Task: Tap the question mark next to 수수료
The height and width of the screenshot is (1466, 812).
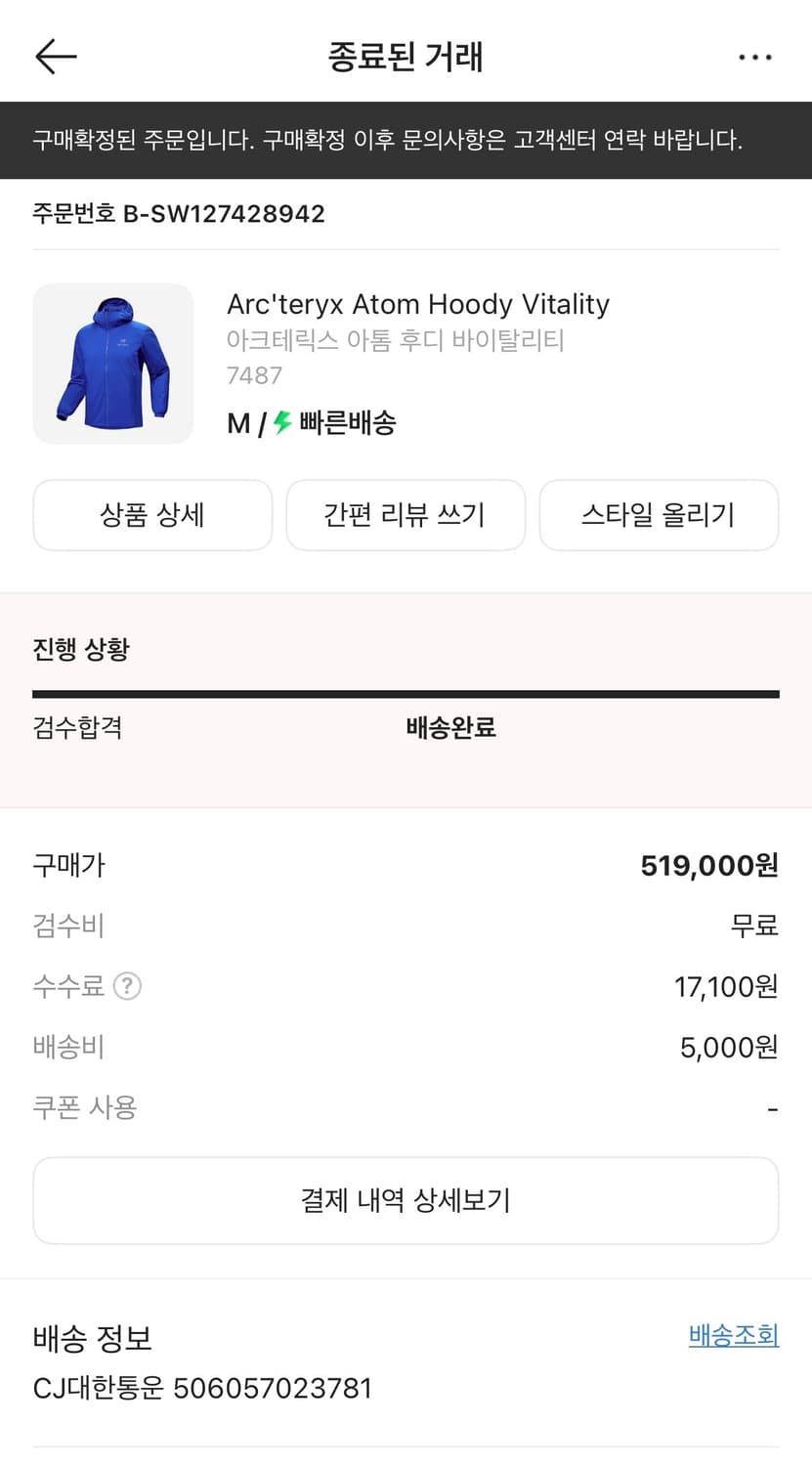Action: point(127,986)
